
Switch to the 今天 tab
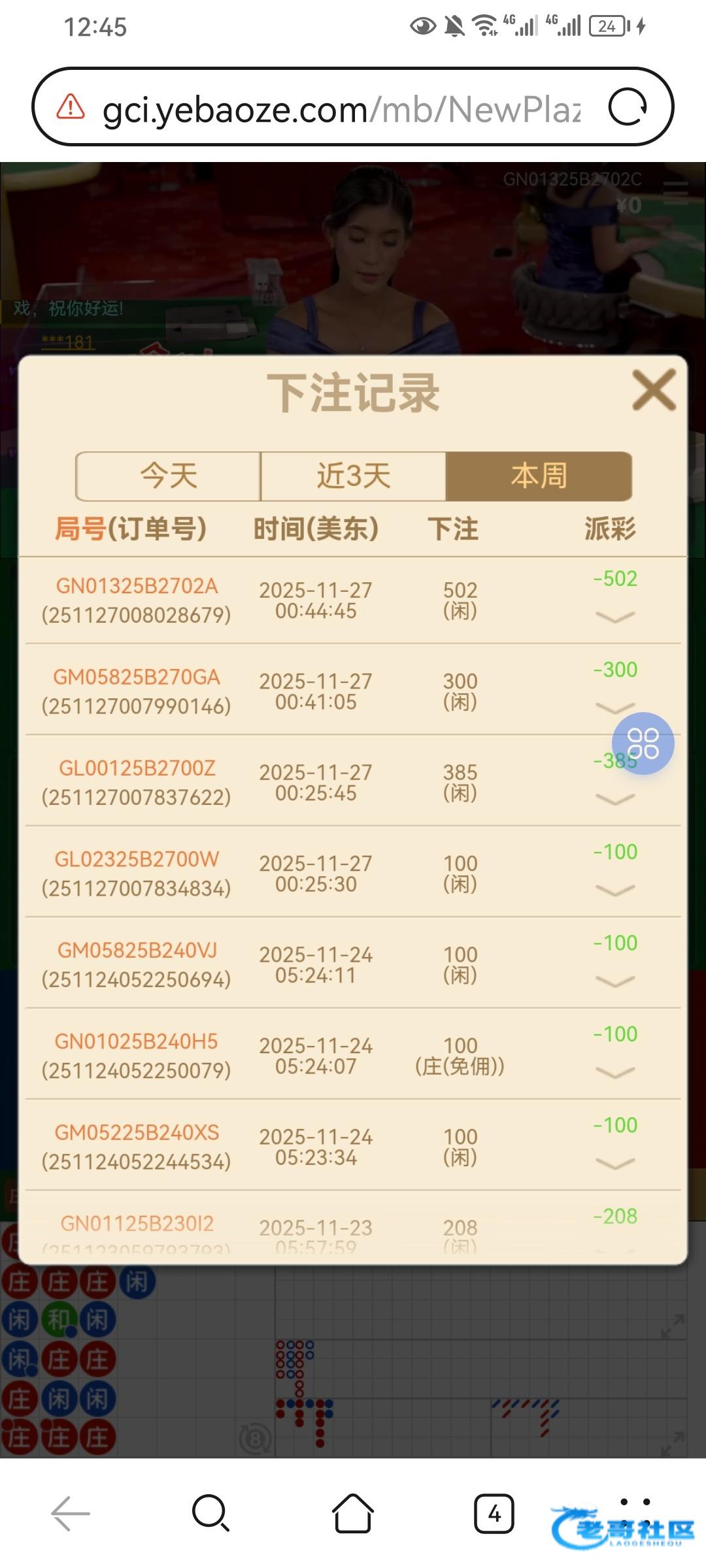[x=169, y=476]
